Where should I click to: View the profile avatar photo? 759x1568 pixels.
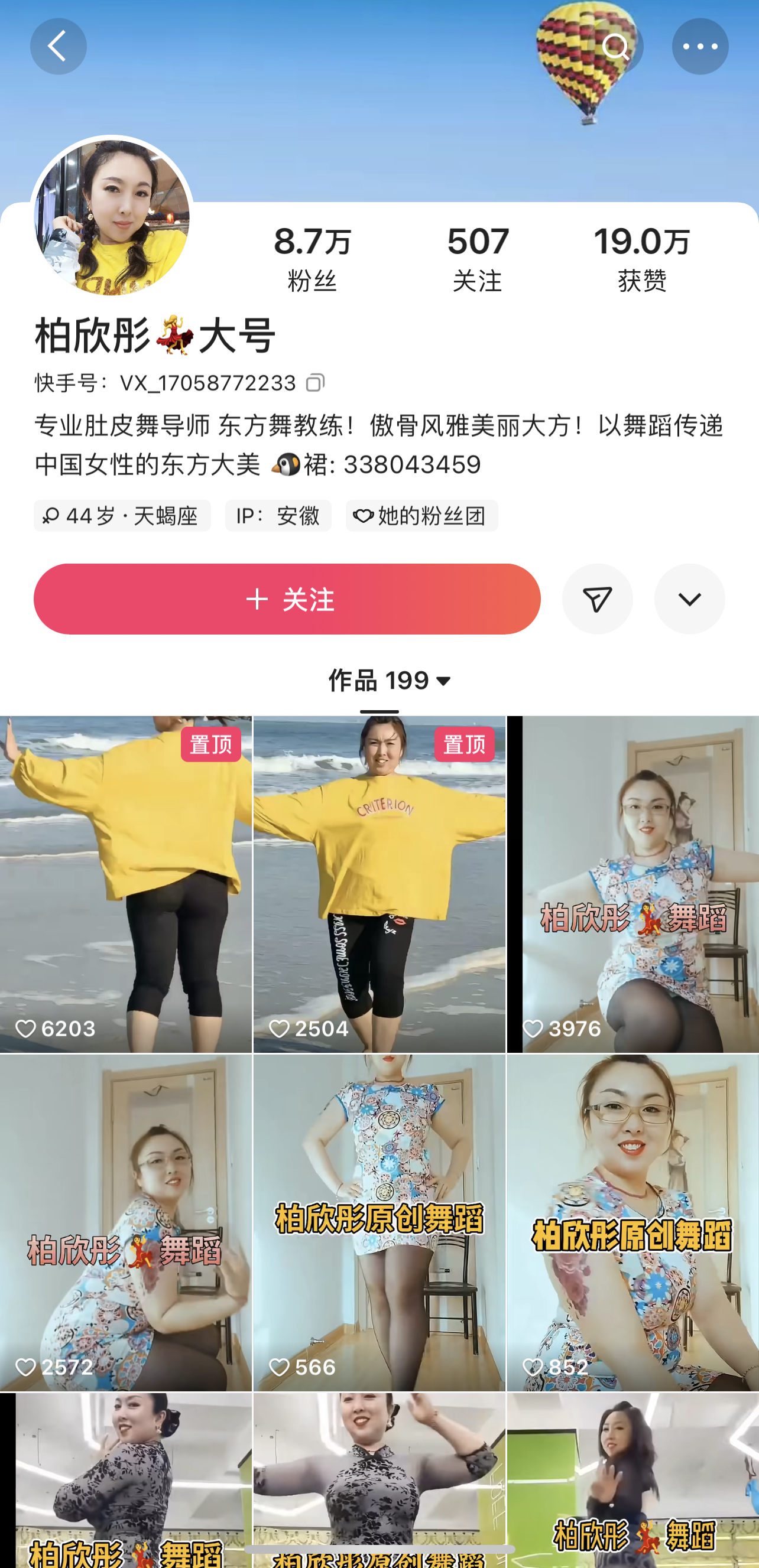click(x=112, y=217)
